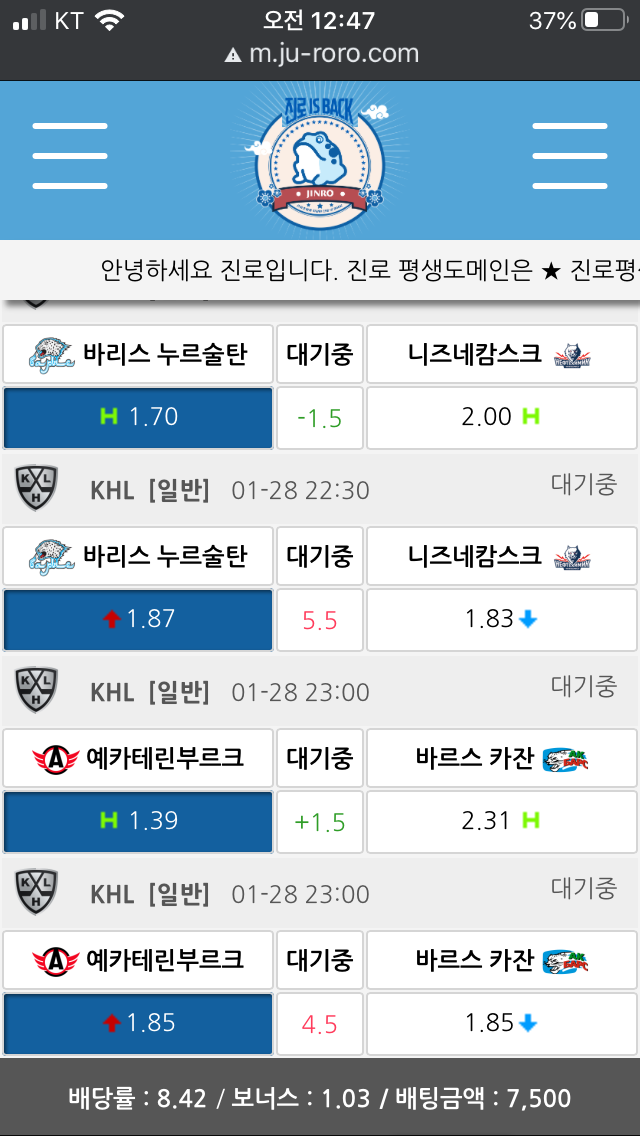Viewport: 640px width, 1136px height.
Task: Choose Yekaterinburg handicap odds 1.39
Action: point(138,821)
